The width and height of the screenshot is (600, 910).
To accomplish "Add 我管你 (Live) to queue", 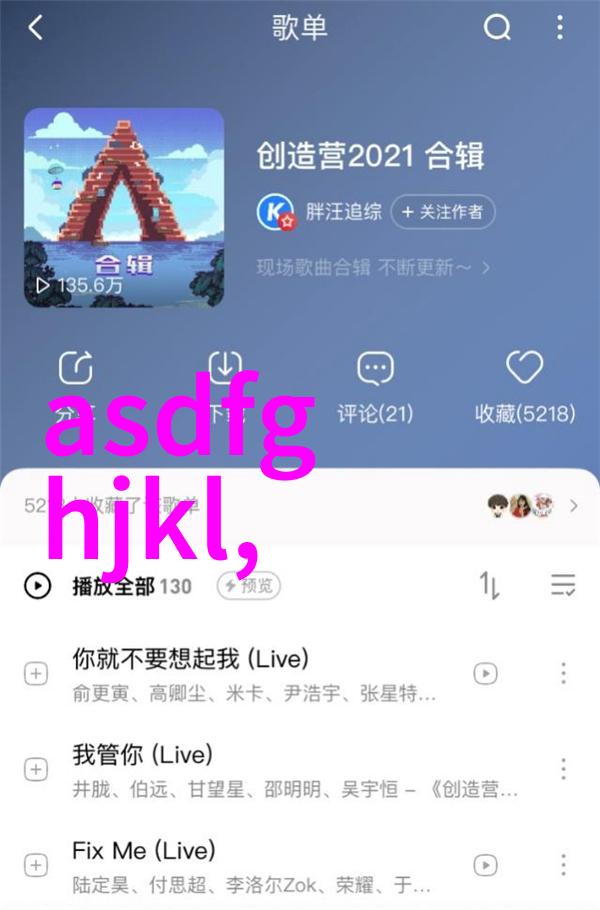I will pyautogui.click(x=36, y=769).
